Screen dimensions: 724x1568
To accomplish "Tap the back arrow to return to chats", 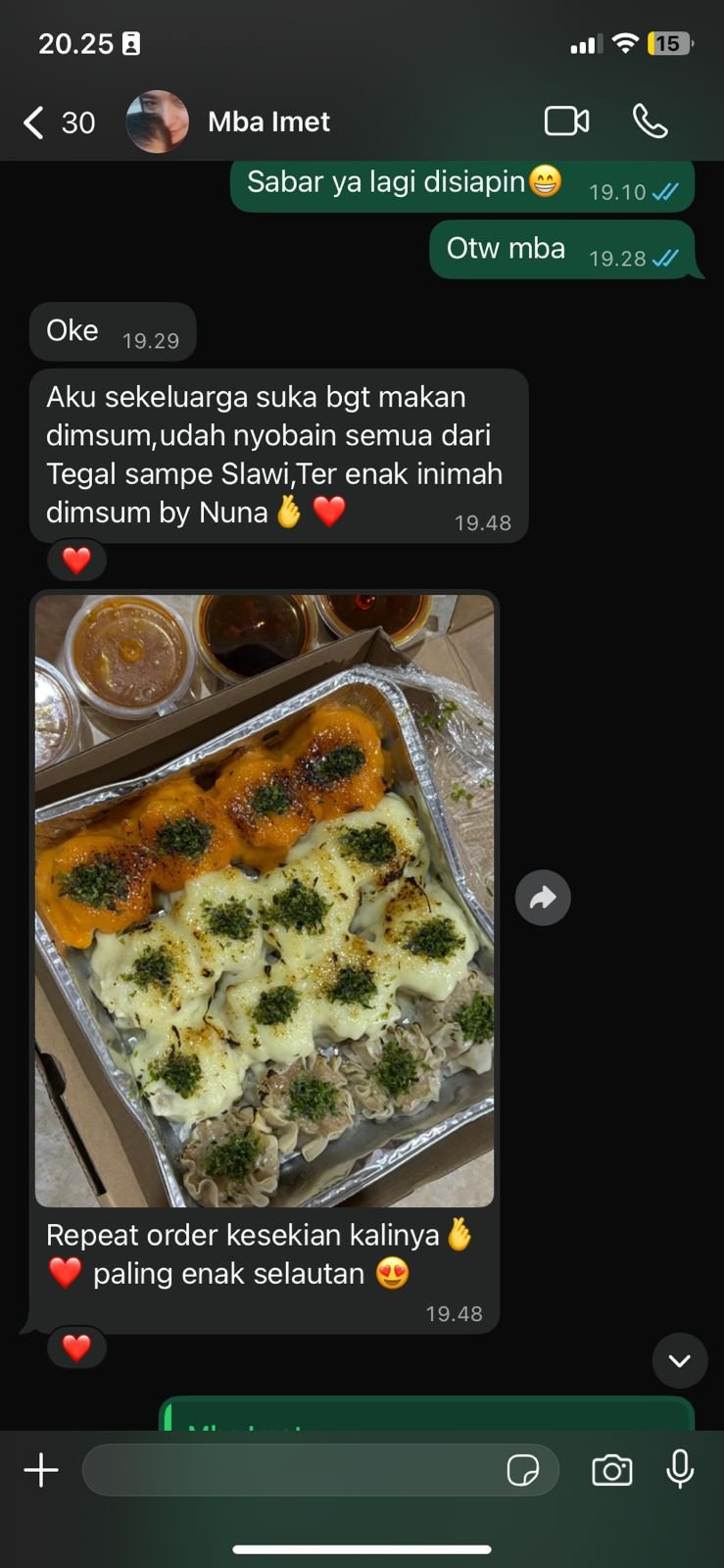I will pyautogui.click(x=30, y=122).
